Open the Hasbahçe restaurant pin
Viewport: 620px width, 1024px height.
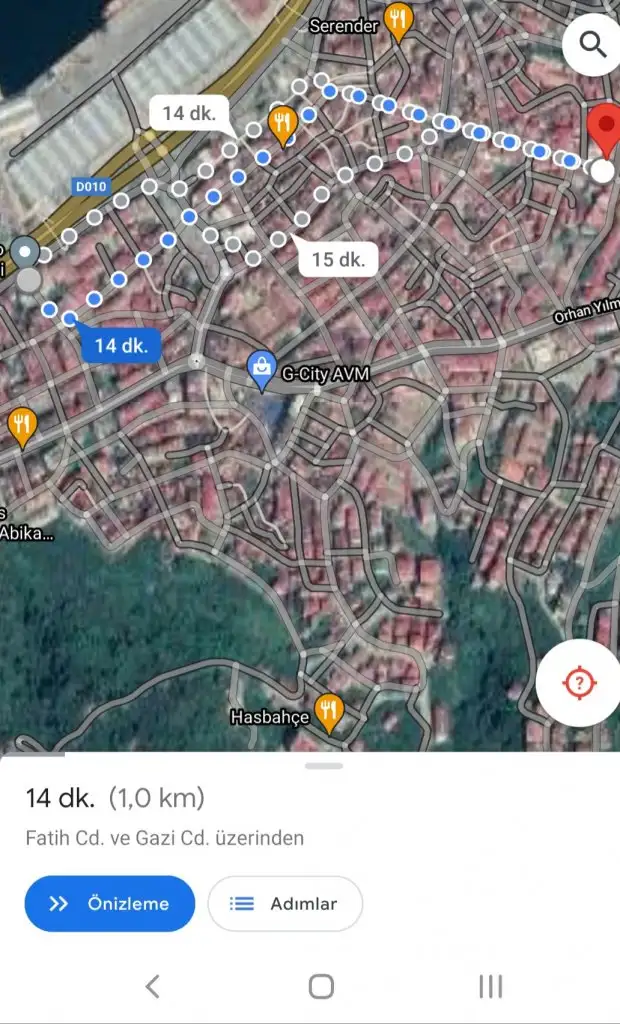(328, 711)
